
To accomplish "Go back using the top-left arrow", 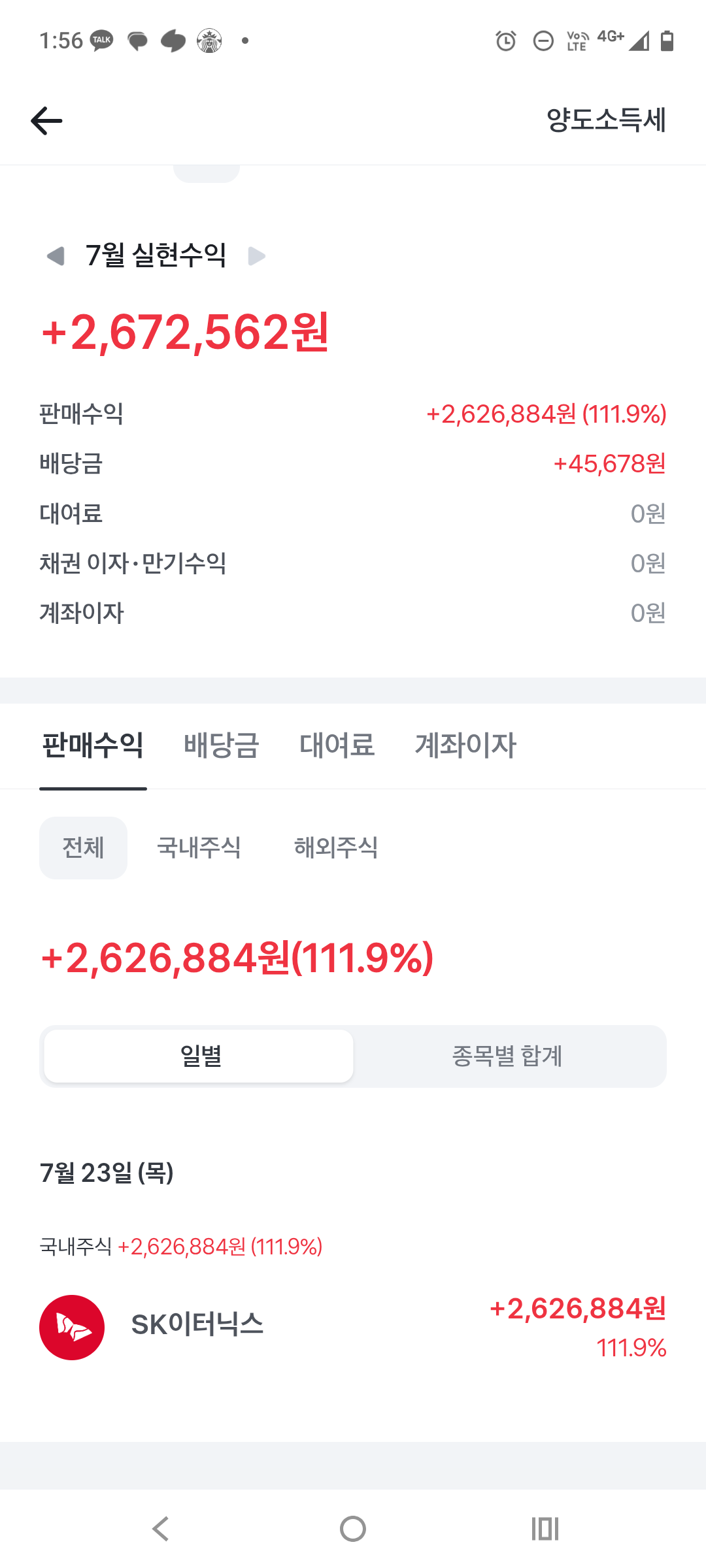I will coord(46,121).
